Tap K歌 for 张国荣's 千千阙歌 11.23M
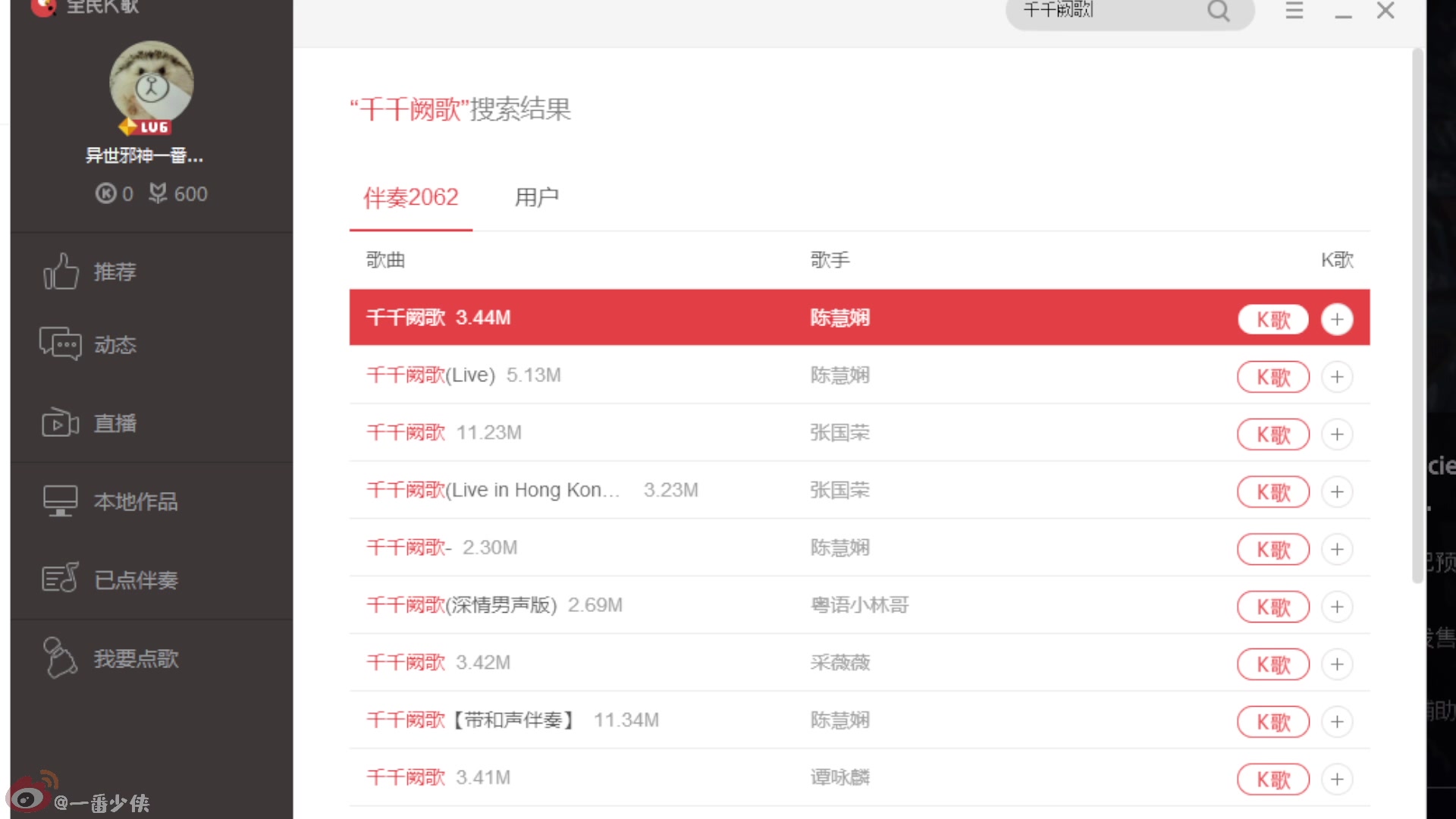The image size is (1456, 819). click(x=1273, y=435)
